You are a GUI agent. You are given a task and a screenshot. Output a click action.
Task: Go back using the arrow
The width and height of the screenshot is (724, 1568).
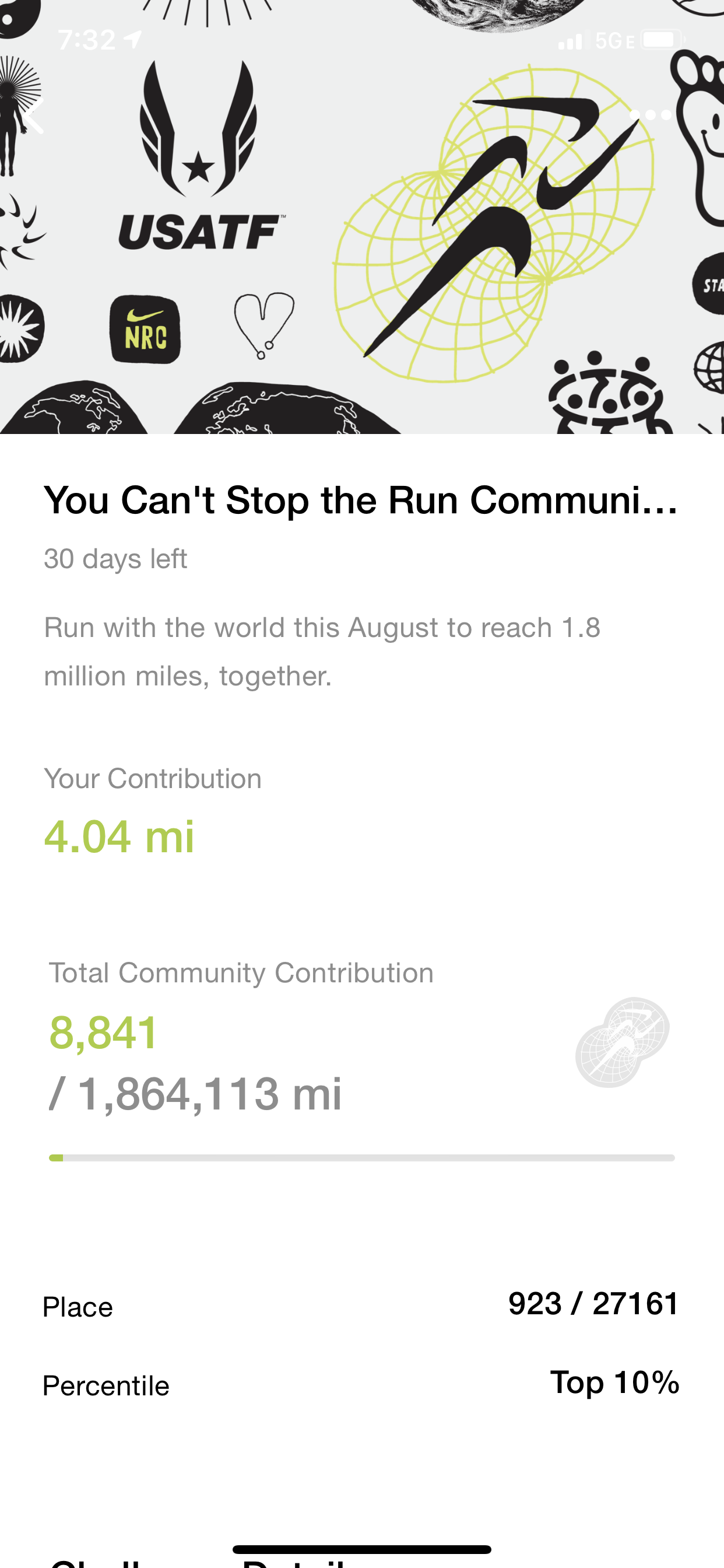tap(33, 115)
